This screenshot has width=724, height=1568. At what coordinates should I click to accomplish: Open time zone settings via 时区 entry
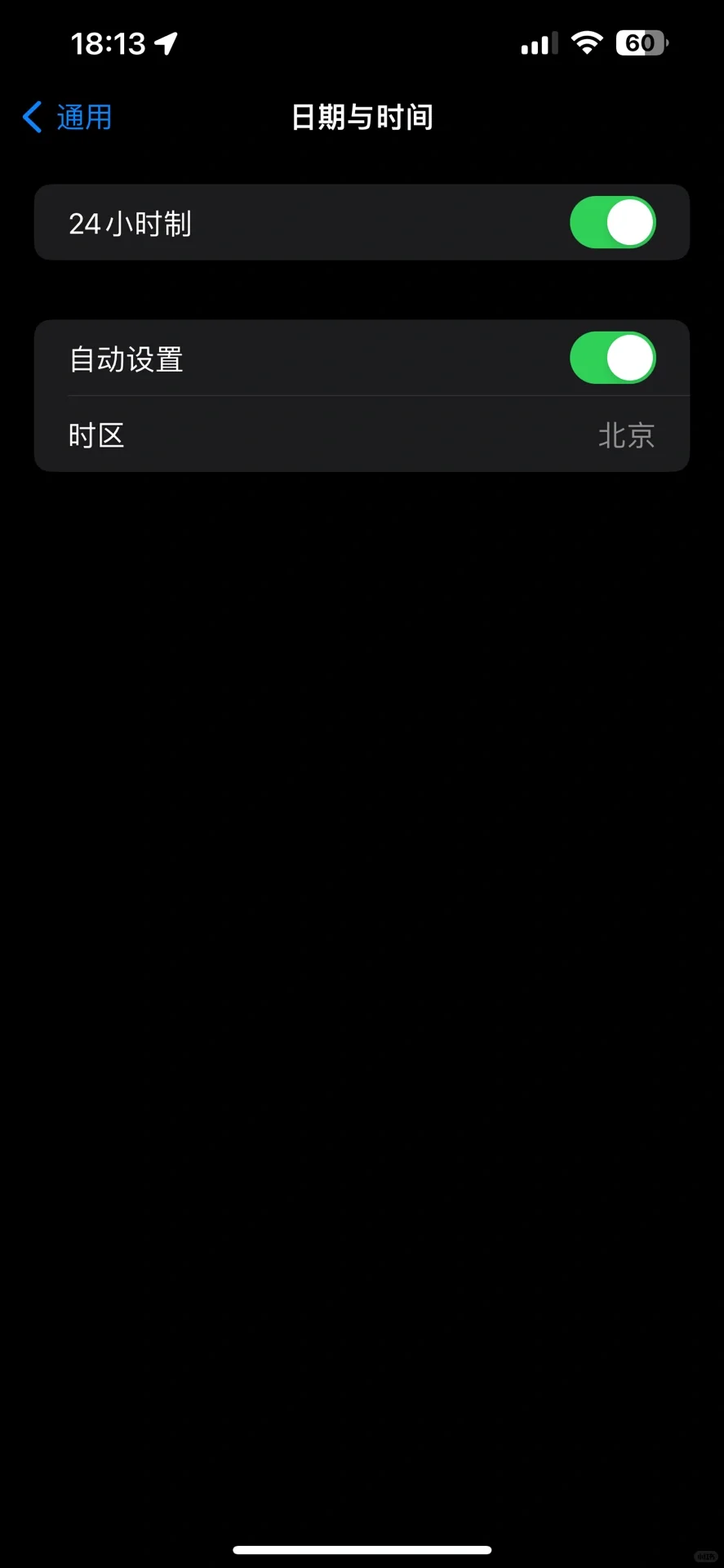click(362, 434)
